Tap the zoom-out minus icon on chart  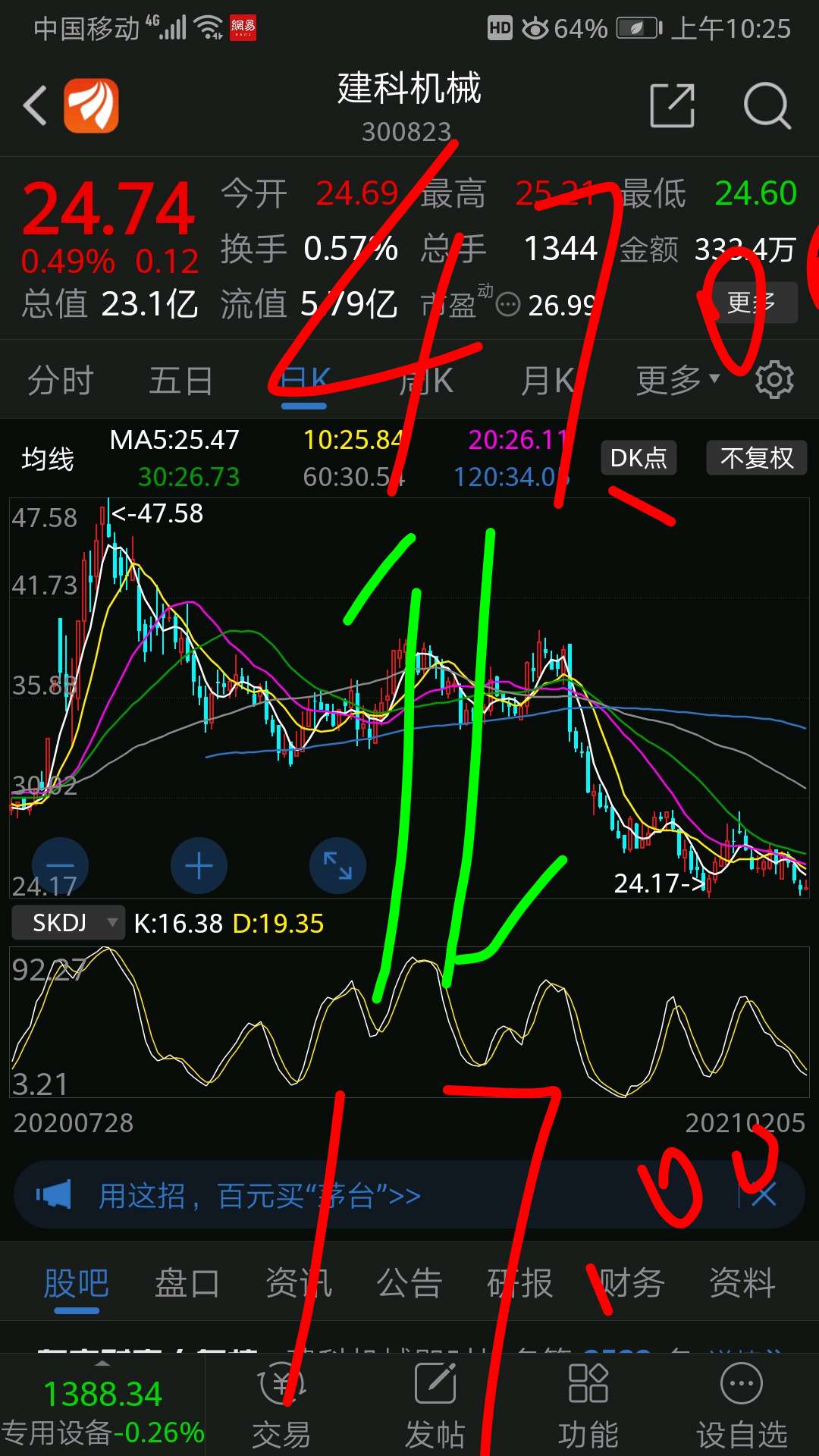(60, 864)
